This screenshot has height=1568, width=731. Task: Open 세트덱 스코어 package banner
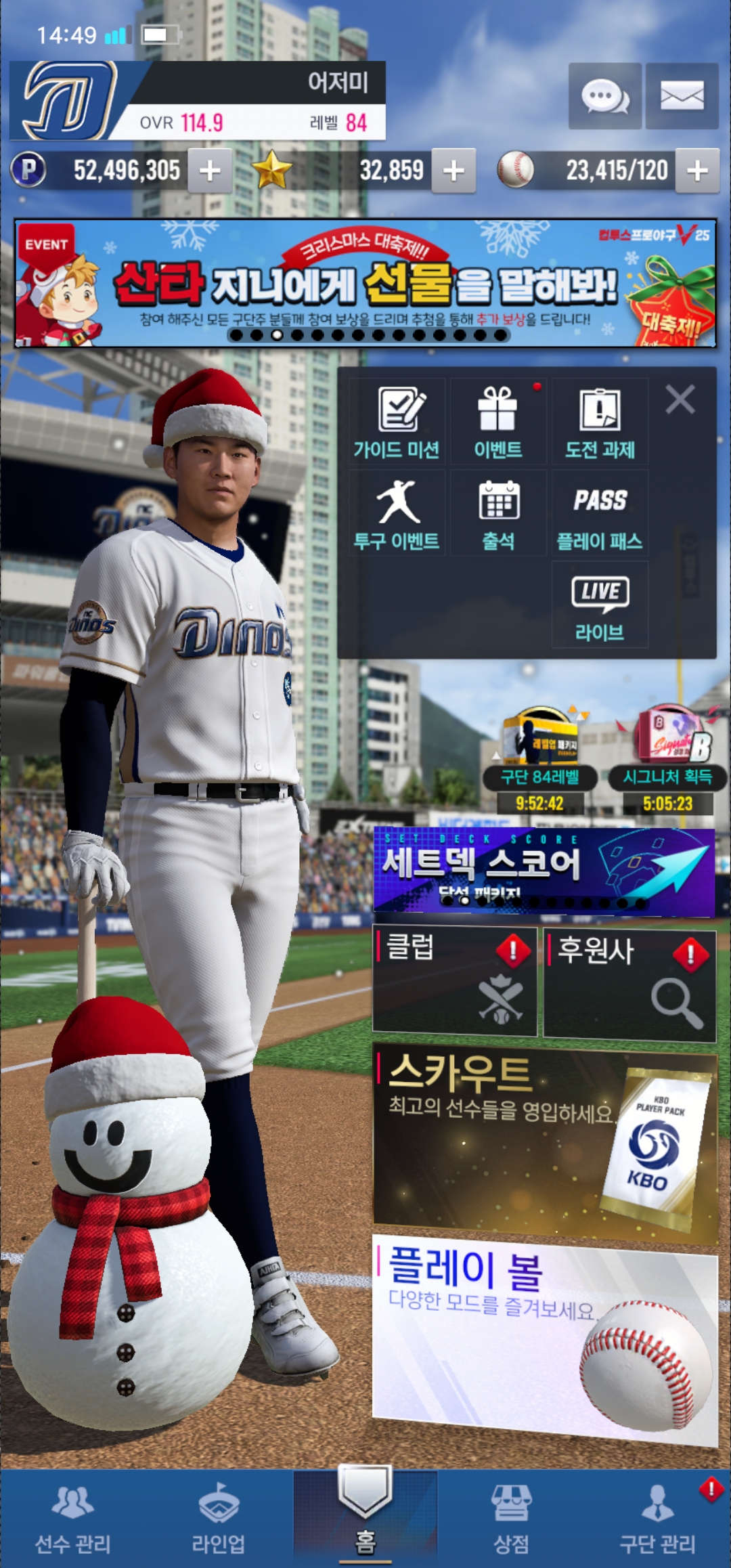(544, 871)
